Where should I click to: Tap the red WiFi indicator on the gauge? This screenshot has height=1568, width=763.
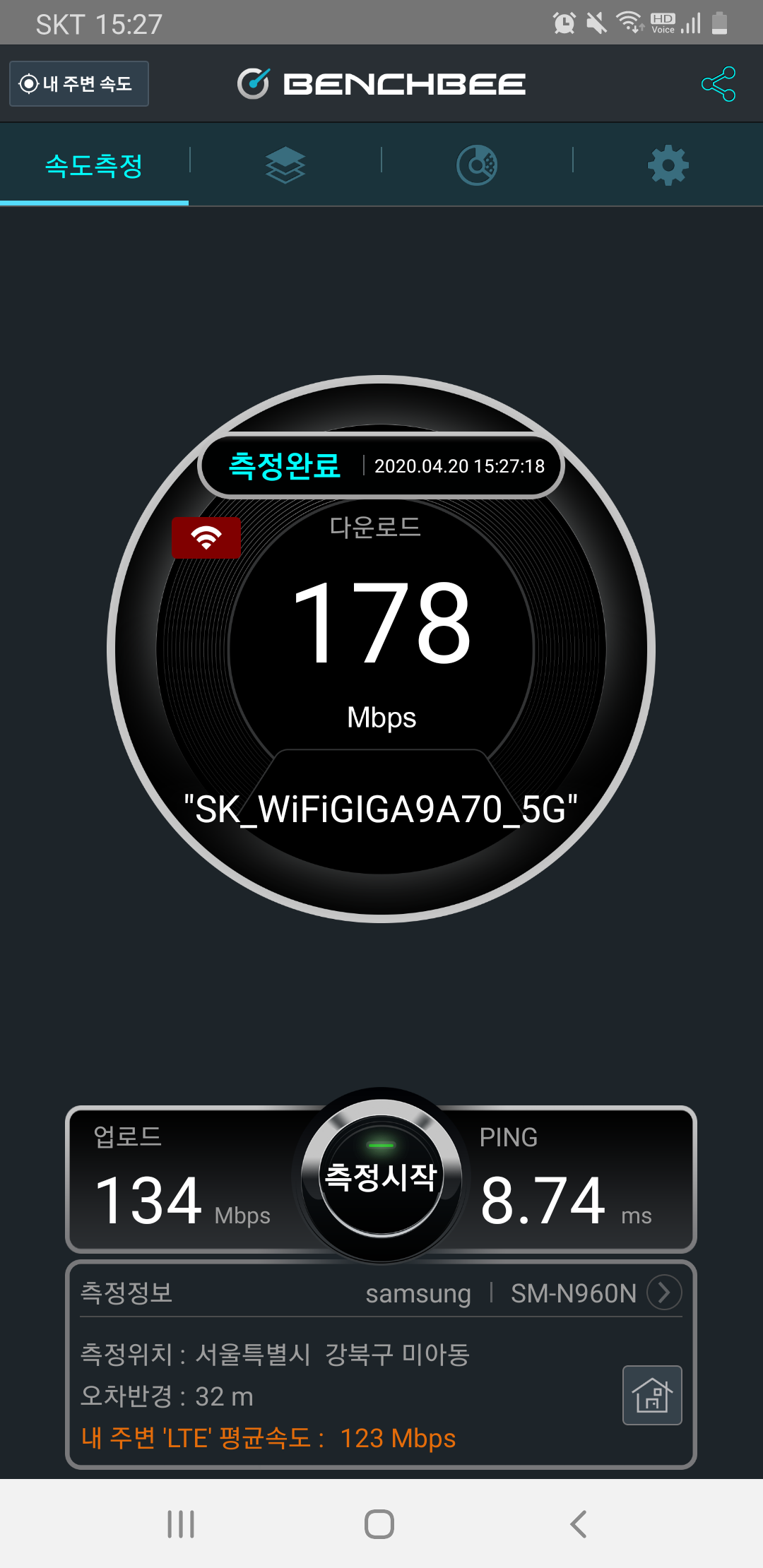pos(206,539)
